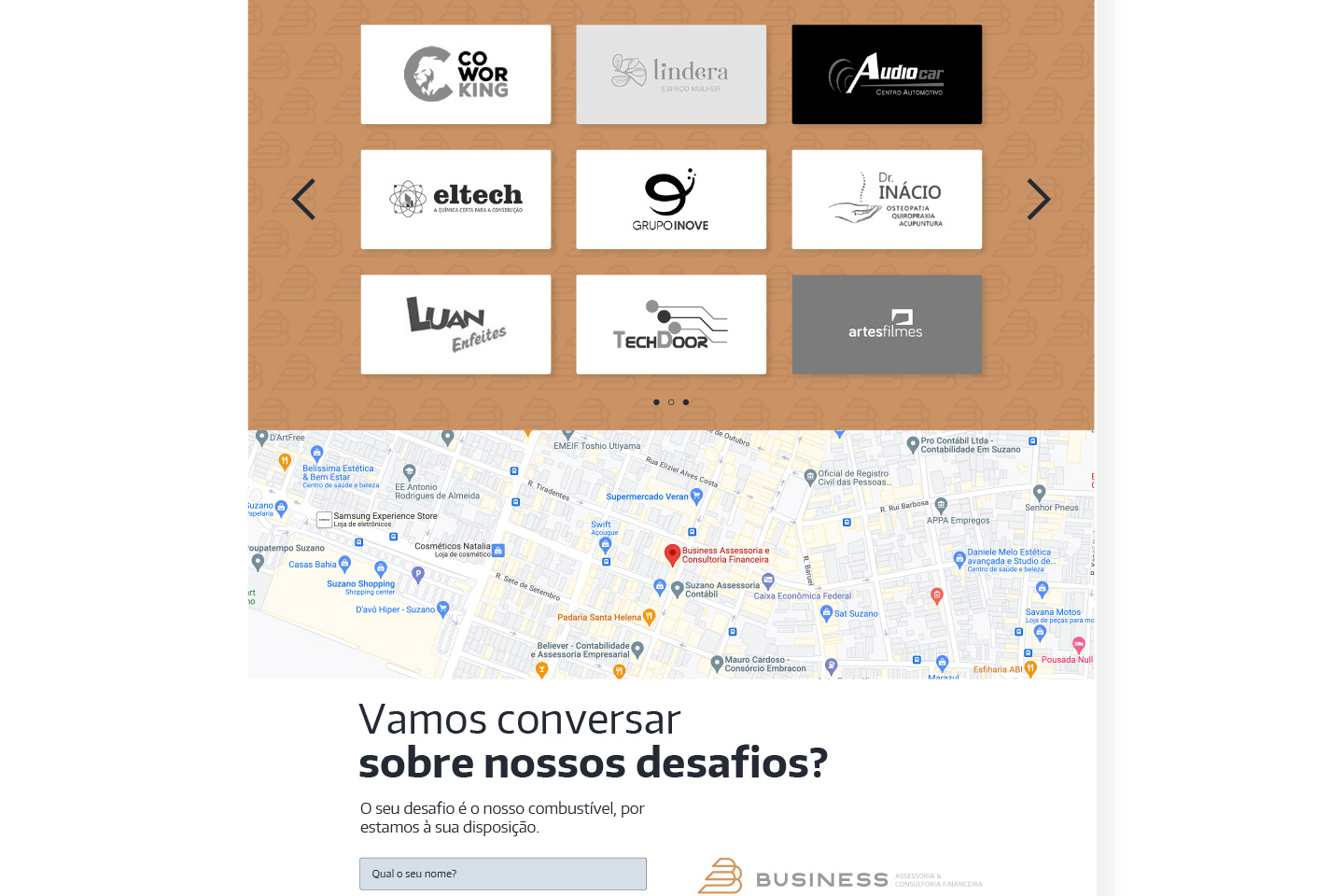The width and height of the screenshot is (1344, 896).
Task: Open the eltech client card
Action: [x=455, y=200]
